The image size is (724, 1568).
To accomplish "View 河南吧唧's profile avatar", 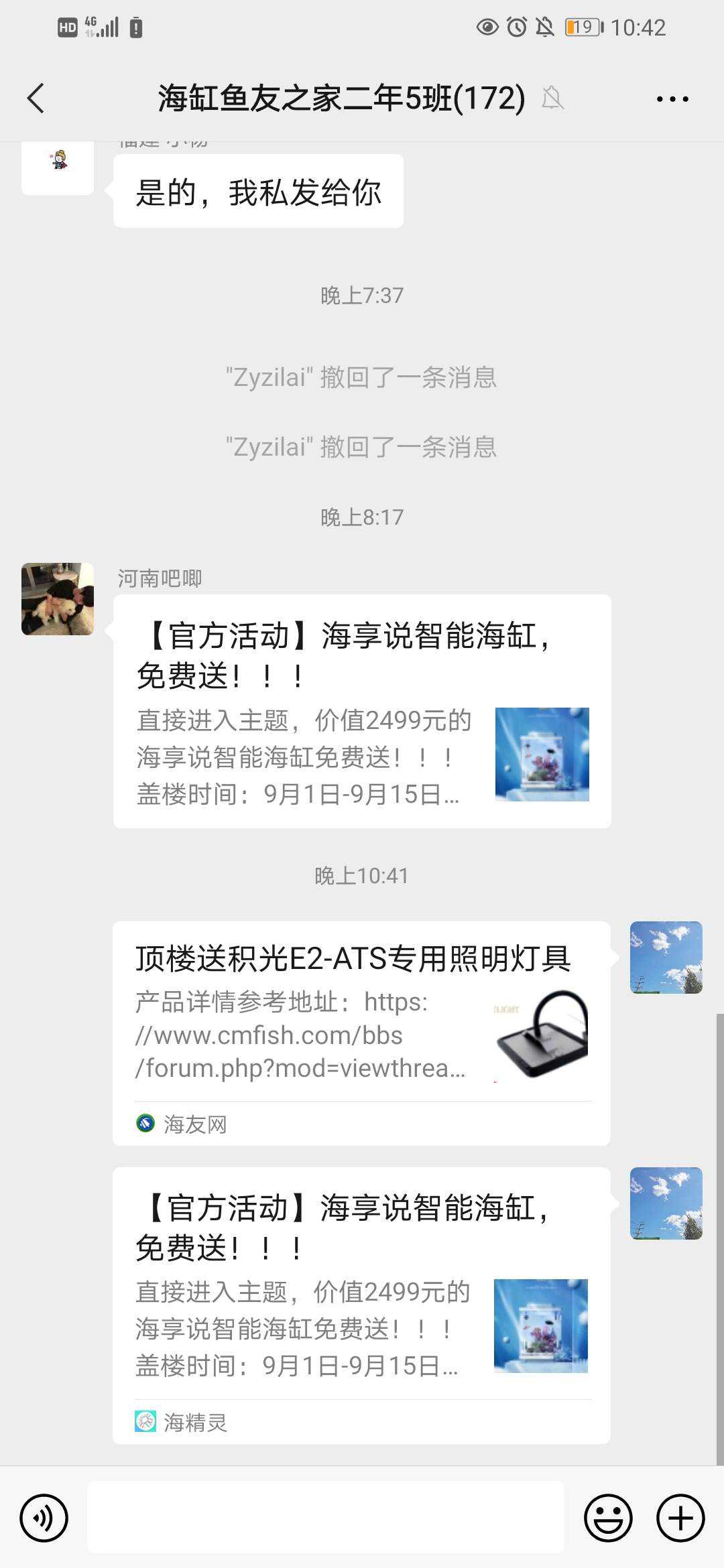I will pyautogui.click(x=58, y=599).
